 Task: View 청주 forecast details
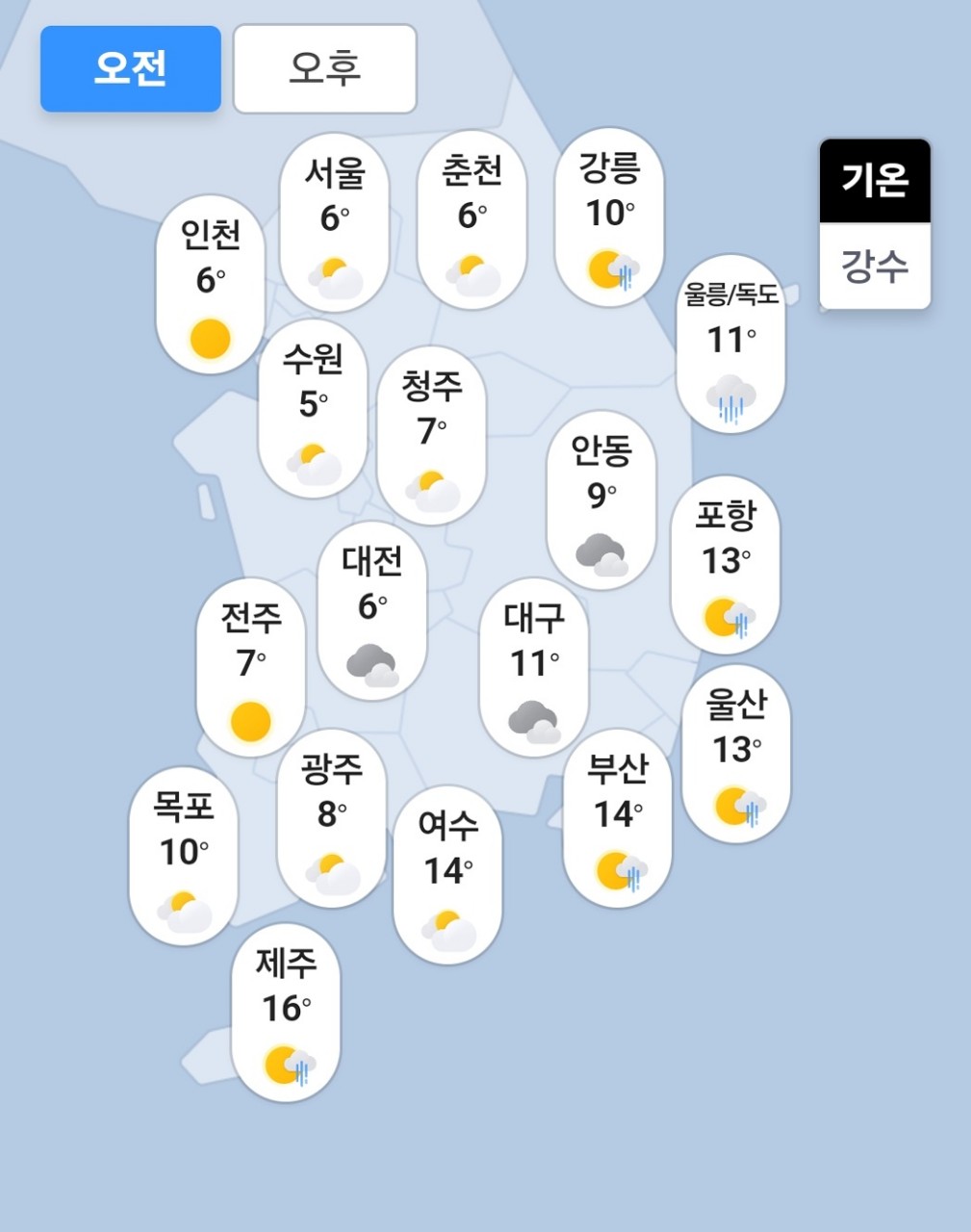[431, 435]
